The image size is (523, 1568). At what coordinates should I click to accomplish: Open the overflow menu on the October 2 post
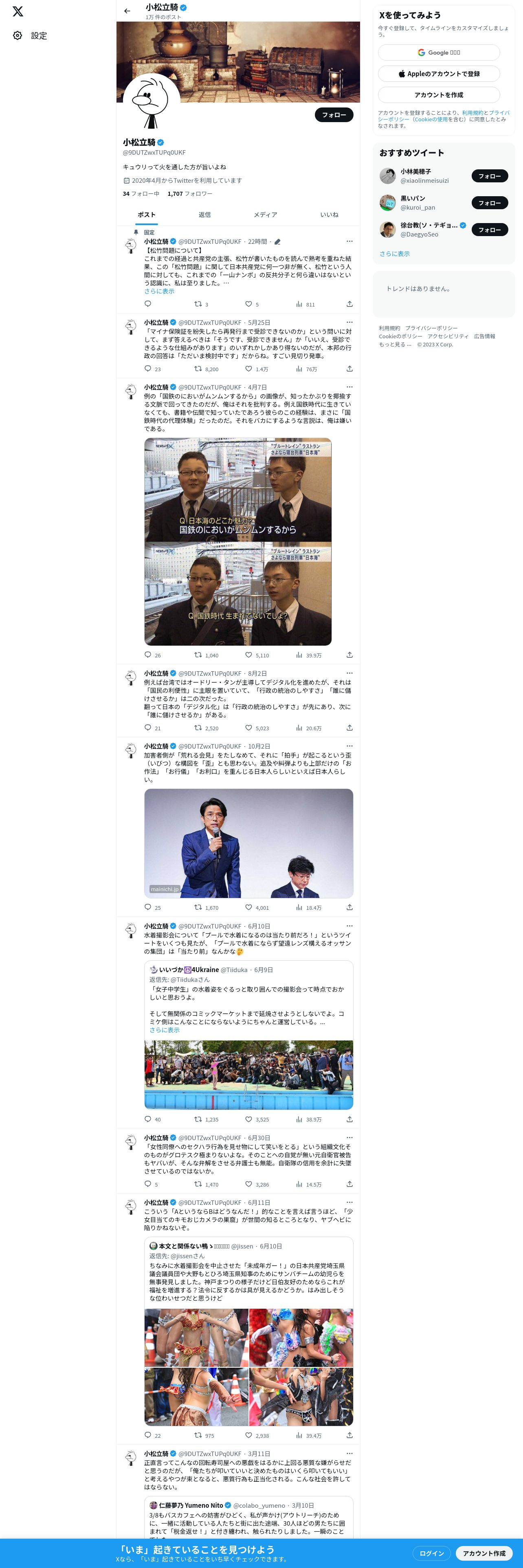(x=349, y=746)
